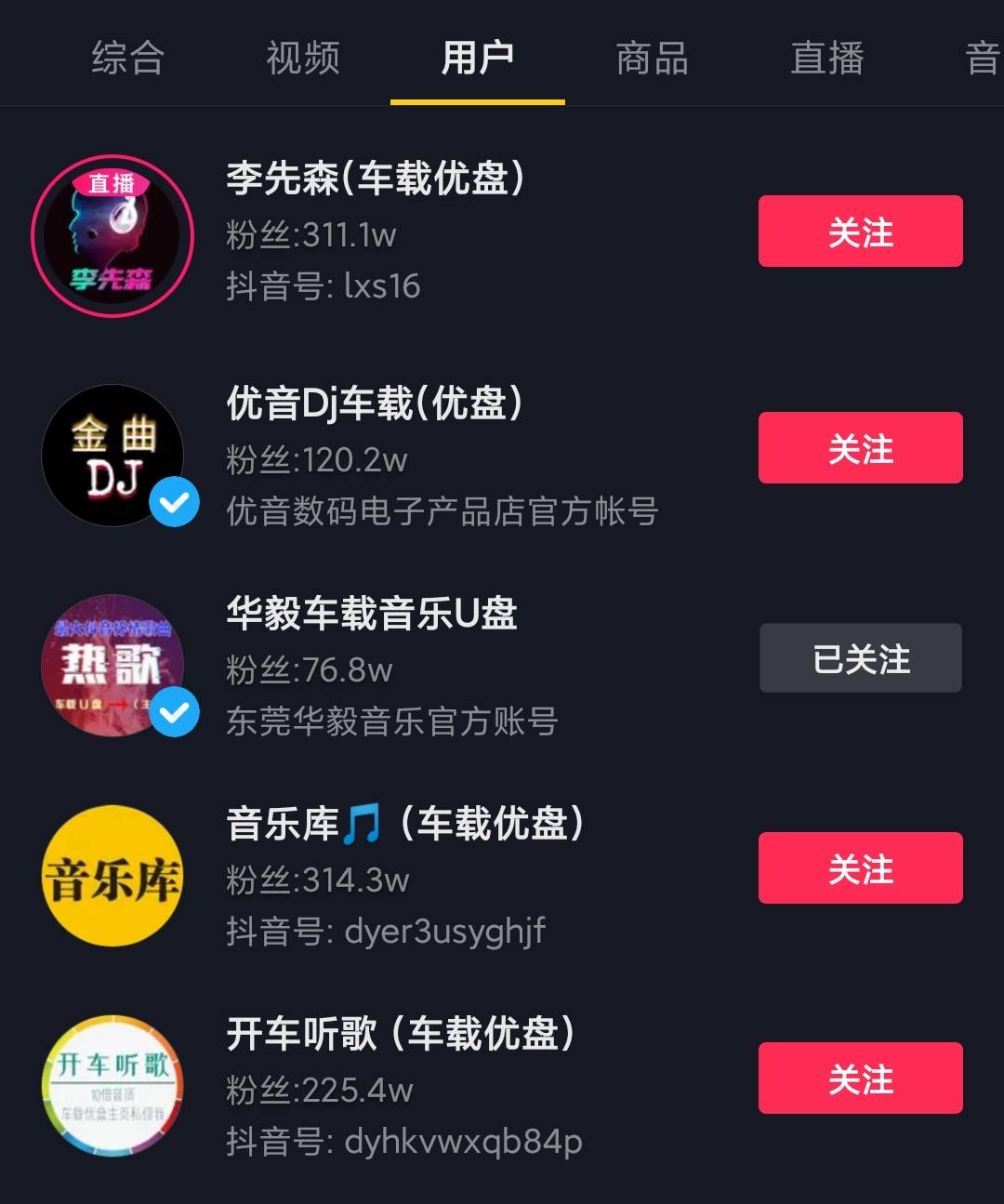Switch to the 视频 tab
The image size is (1004, 1204).
(303, 58)
